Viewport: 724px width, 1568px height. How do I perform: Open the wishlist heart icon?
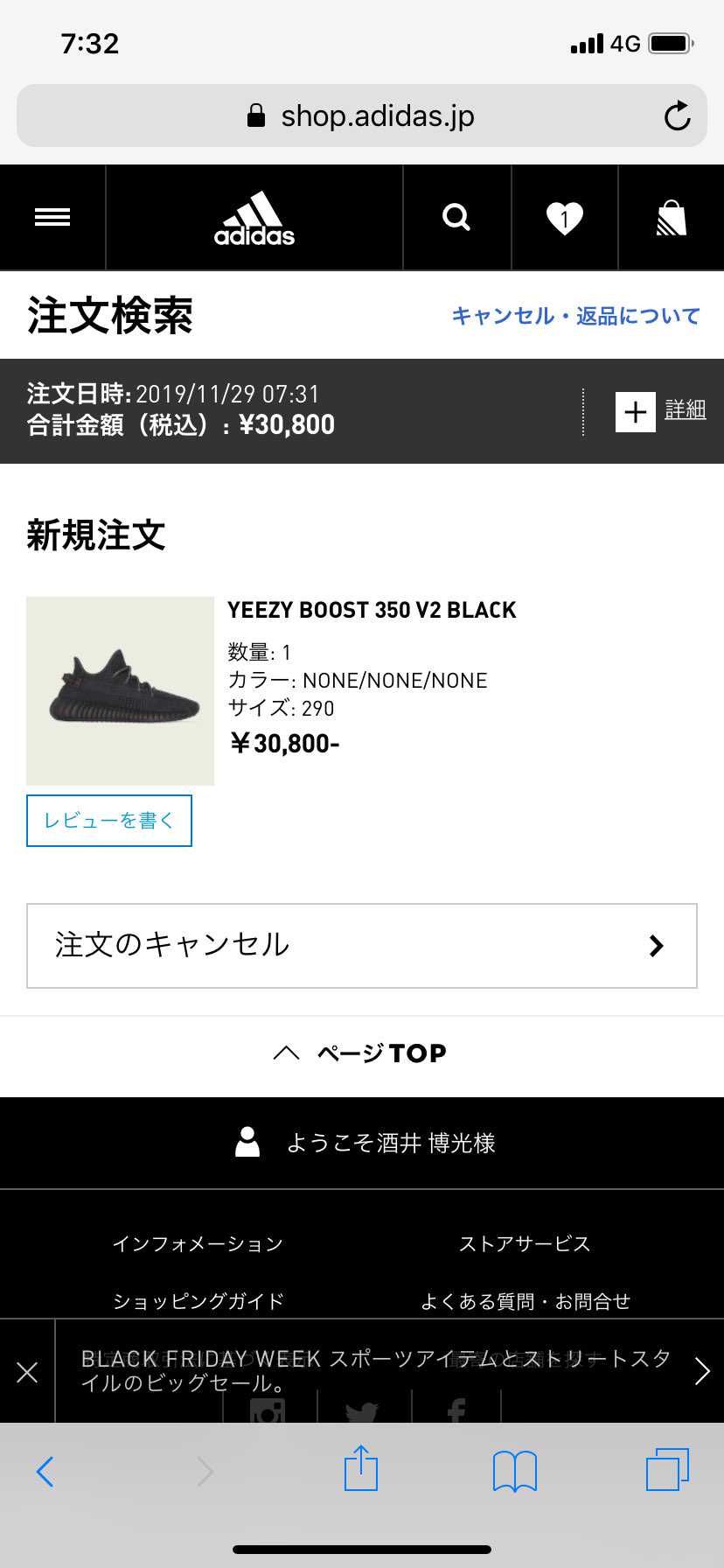(x=564, y=218)
